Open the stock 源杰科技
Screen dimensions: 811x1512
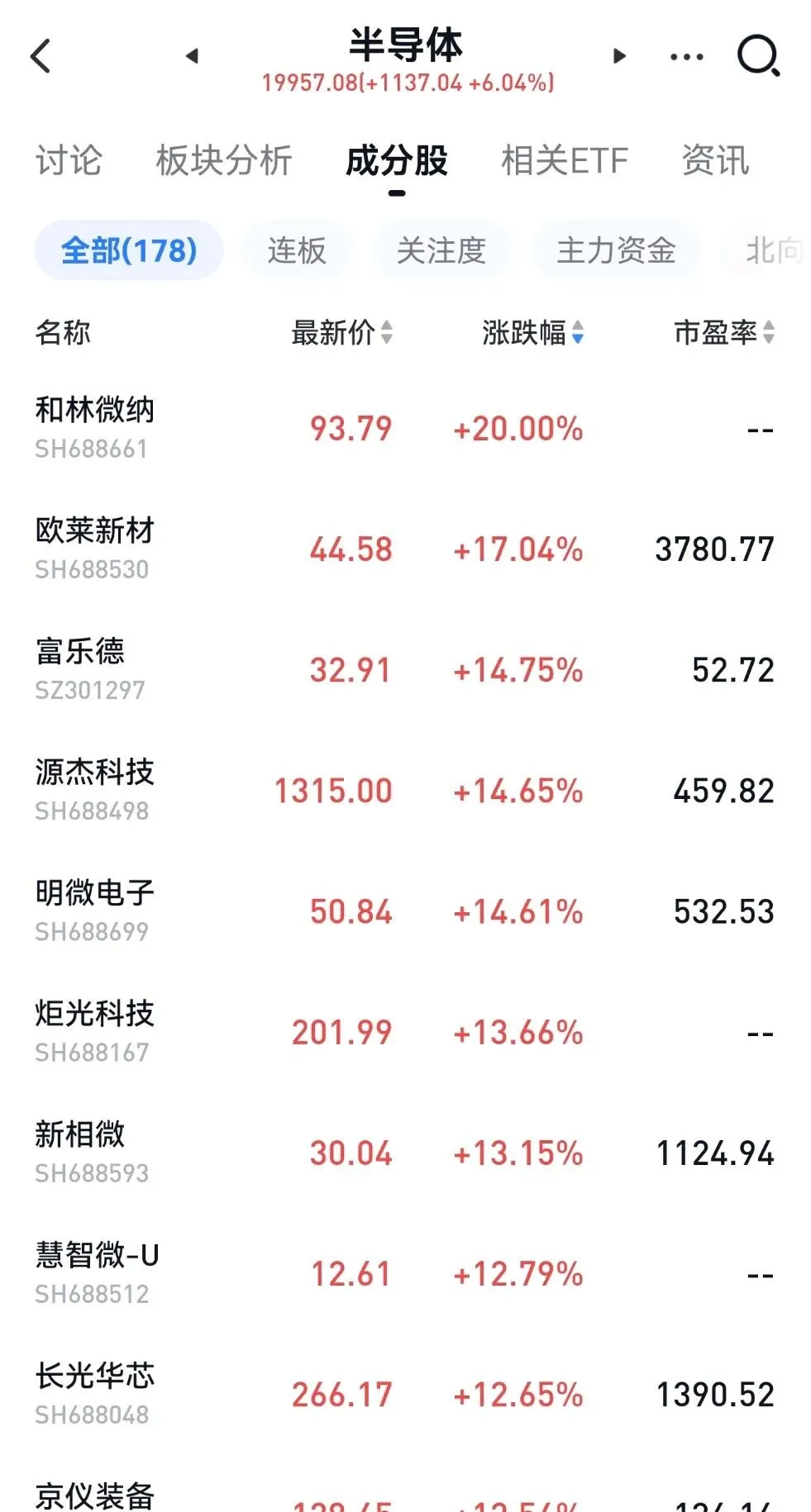(405, 791)
